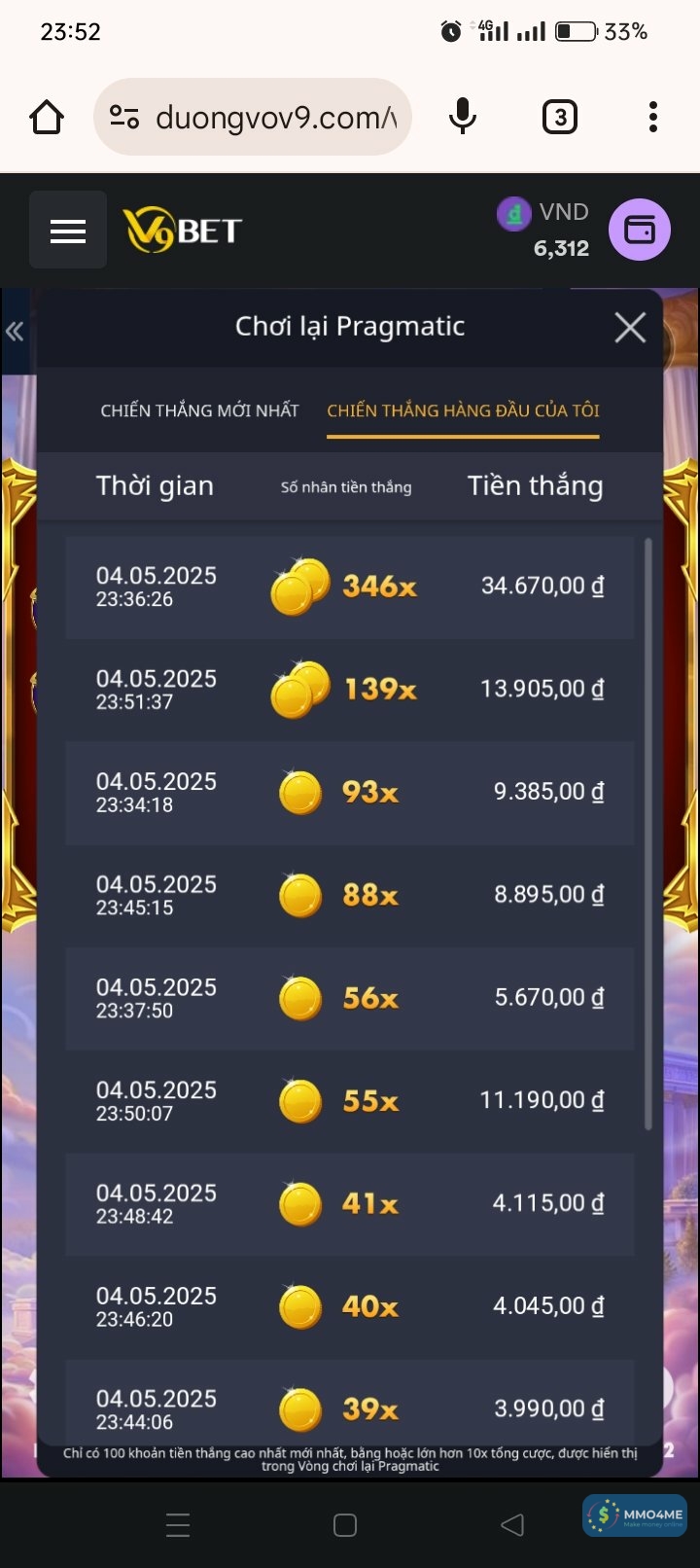
Task: Go to the browser home page
Action: tap(47, 118)
